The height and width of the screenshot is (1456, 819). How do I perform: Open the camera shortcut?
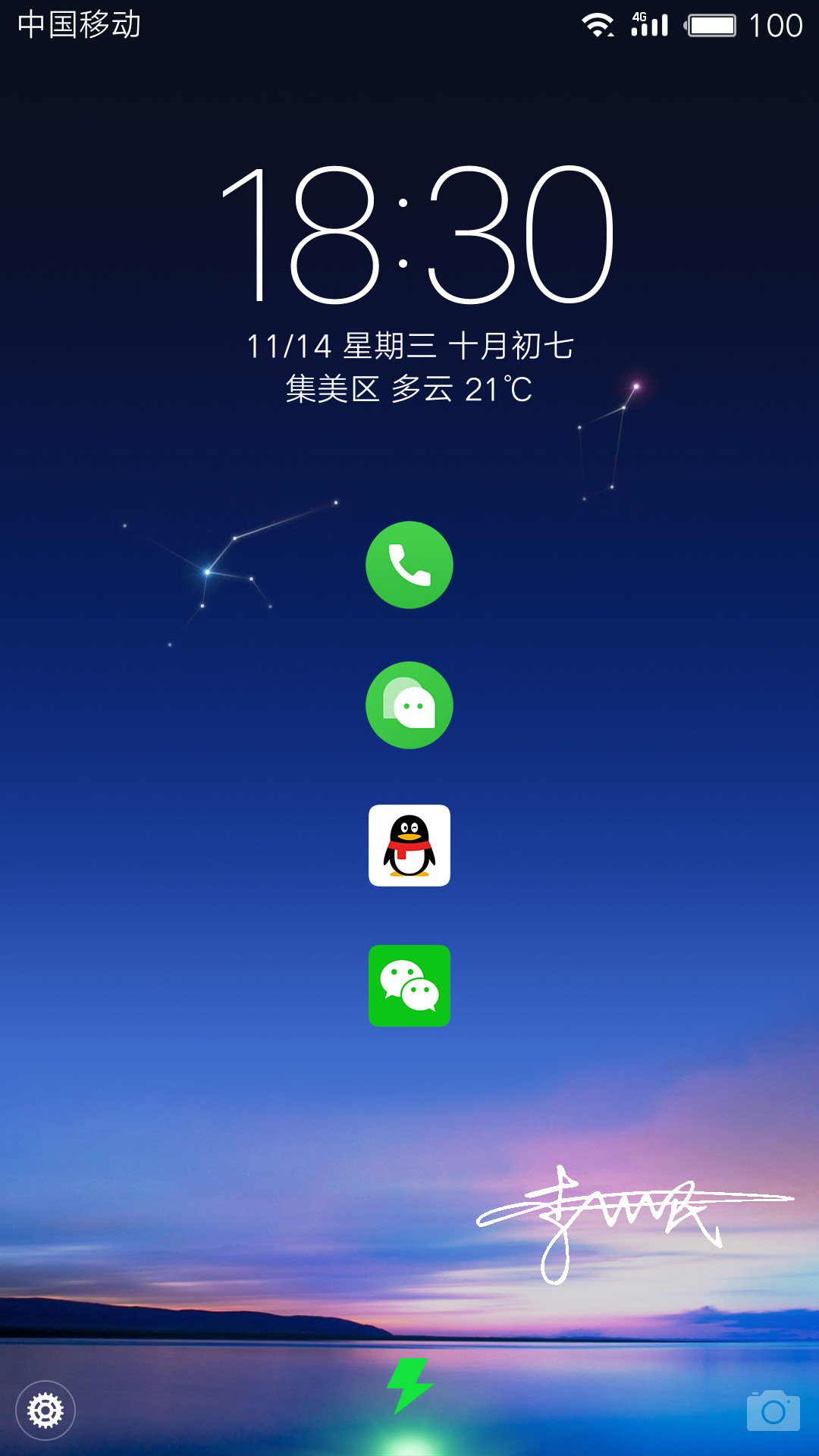[x=773, y=1410]
